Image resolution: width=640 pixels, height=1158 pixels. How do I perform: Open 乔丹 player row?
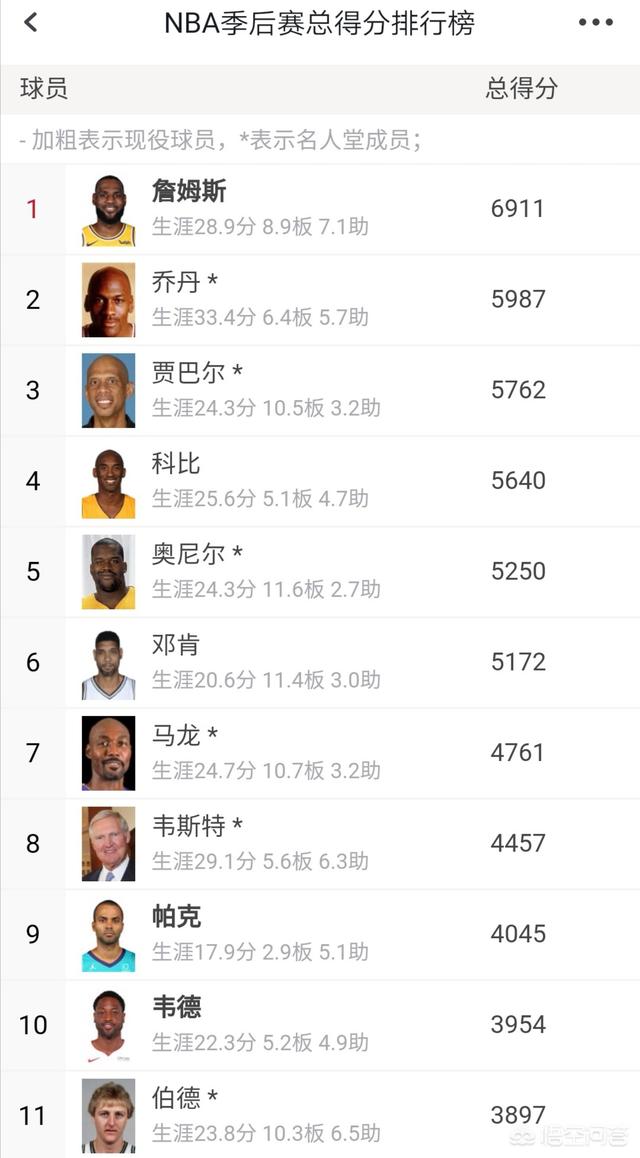point(320,301)
